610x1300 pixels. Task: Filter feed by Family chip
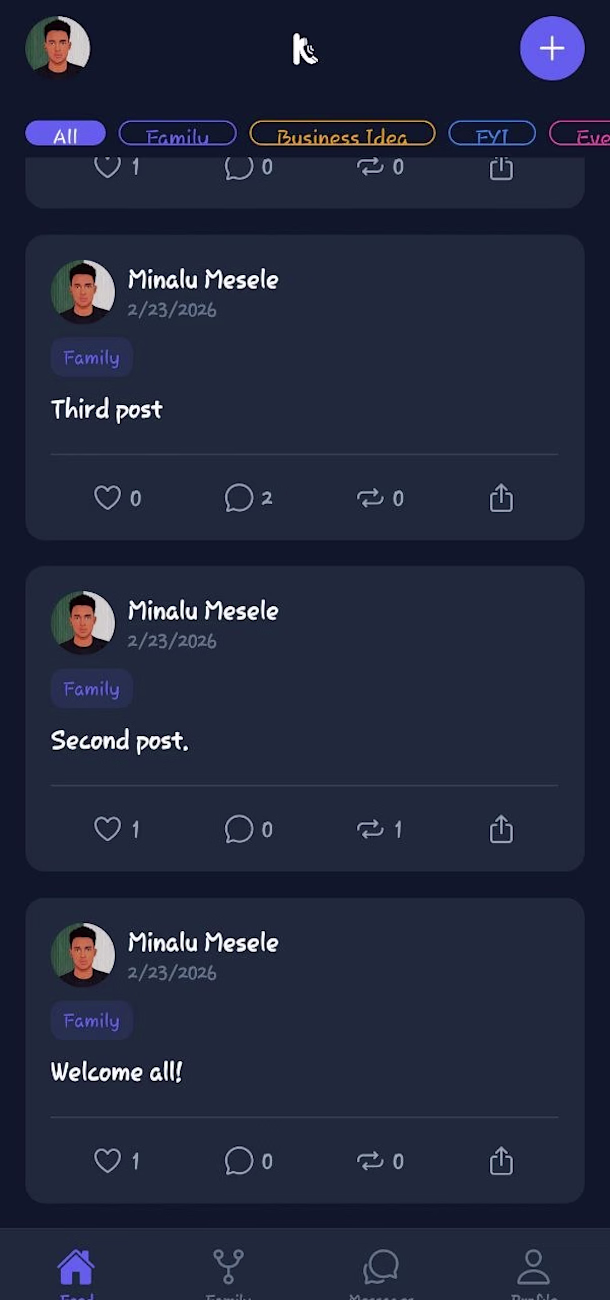(x=177, y=134)
